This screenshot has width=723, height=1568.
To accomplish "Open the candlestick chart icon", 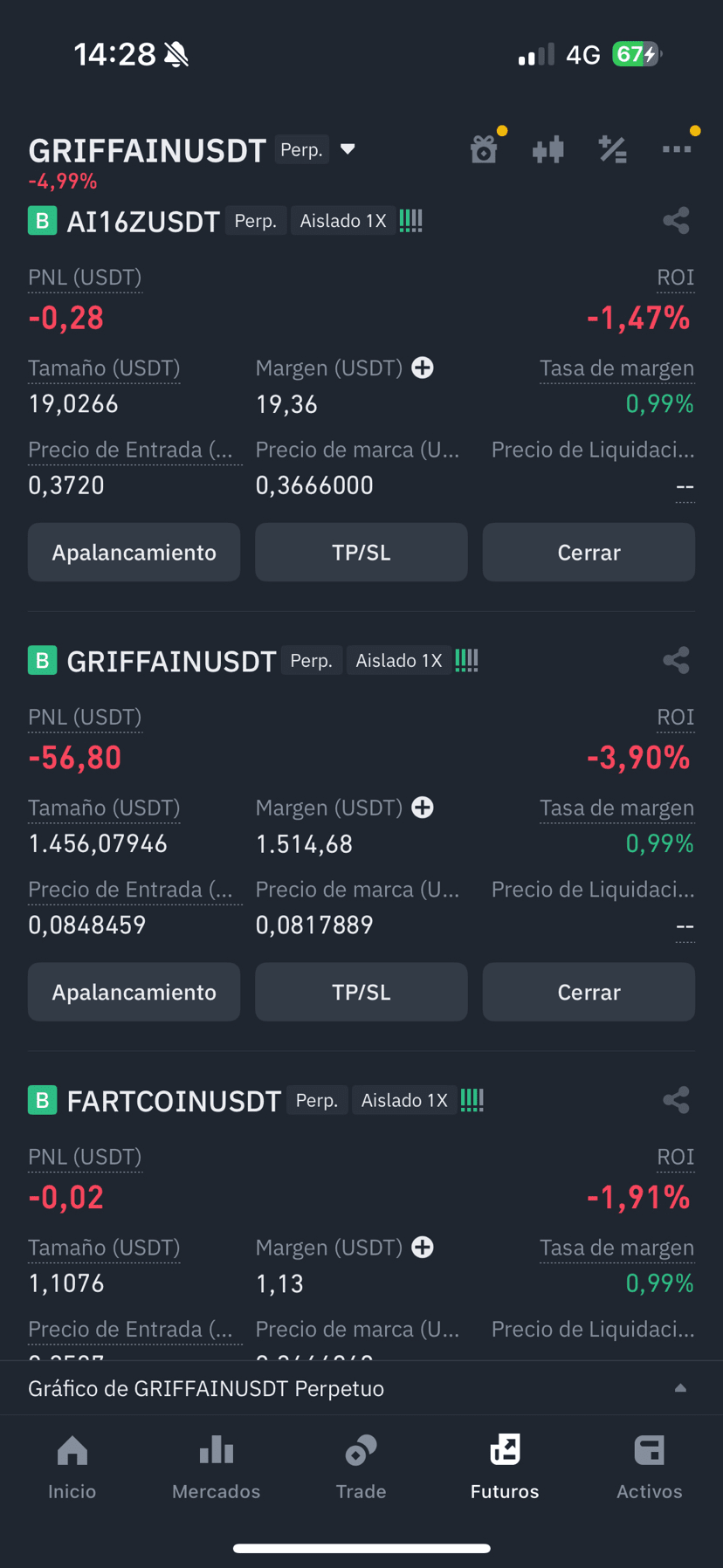I will coord(548,150).
